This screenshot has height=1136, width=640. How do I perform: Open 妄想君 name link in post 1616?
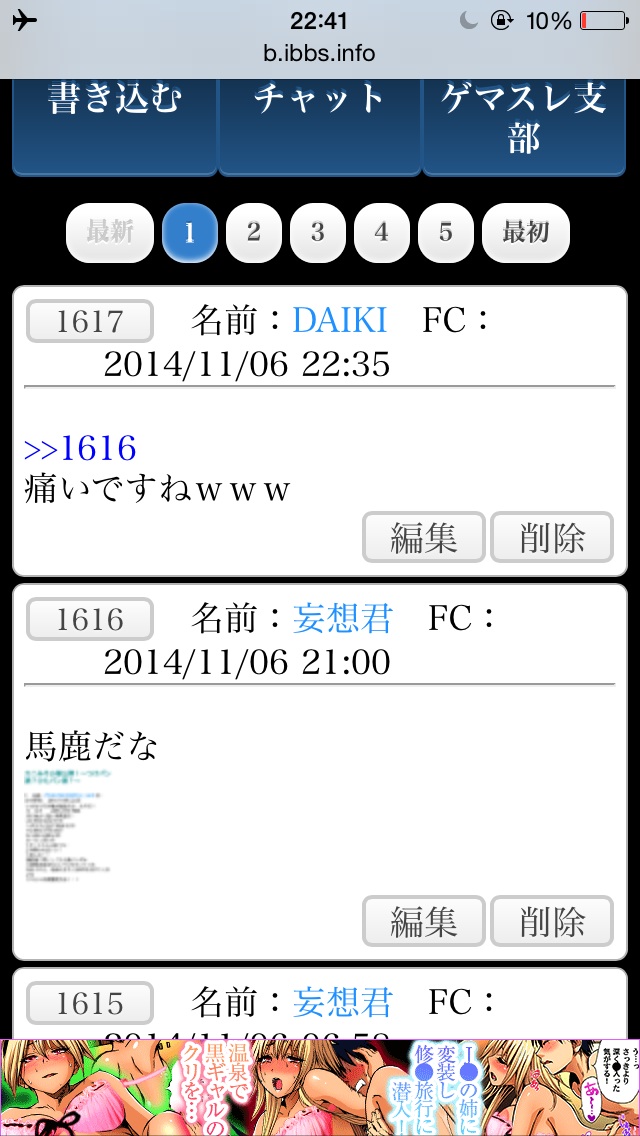click(343, 619)
